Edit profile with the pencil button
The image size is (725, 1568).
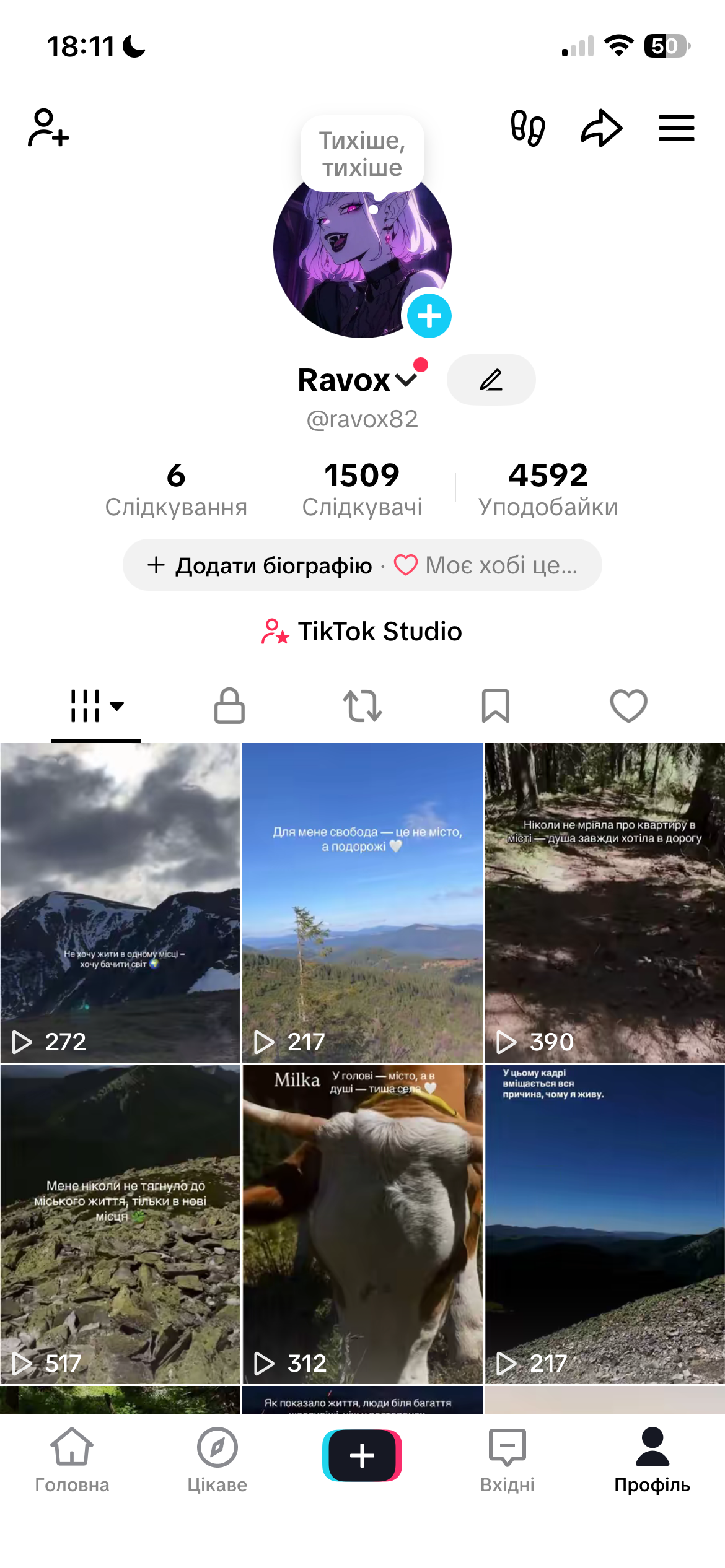[491, 380]
